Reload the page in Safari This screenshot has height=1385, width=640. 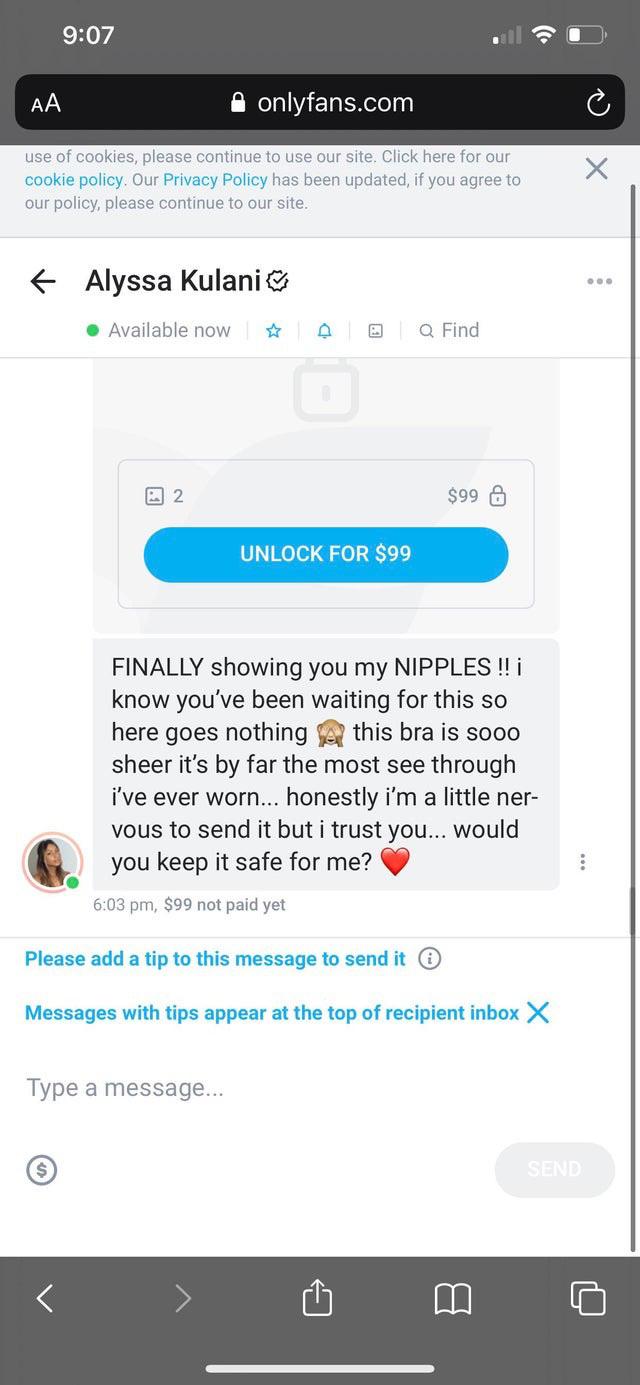[x=598, y=103]
